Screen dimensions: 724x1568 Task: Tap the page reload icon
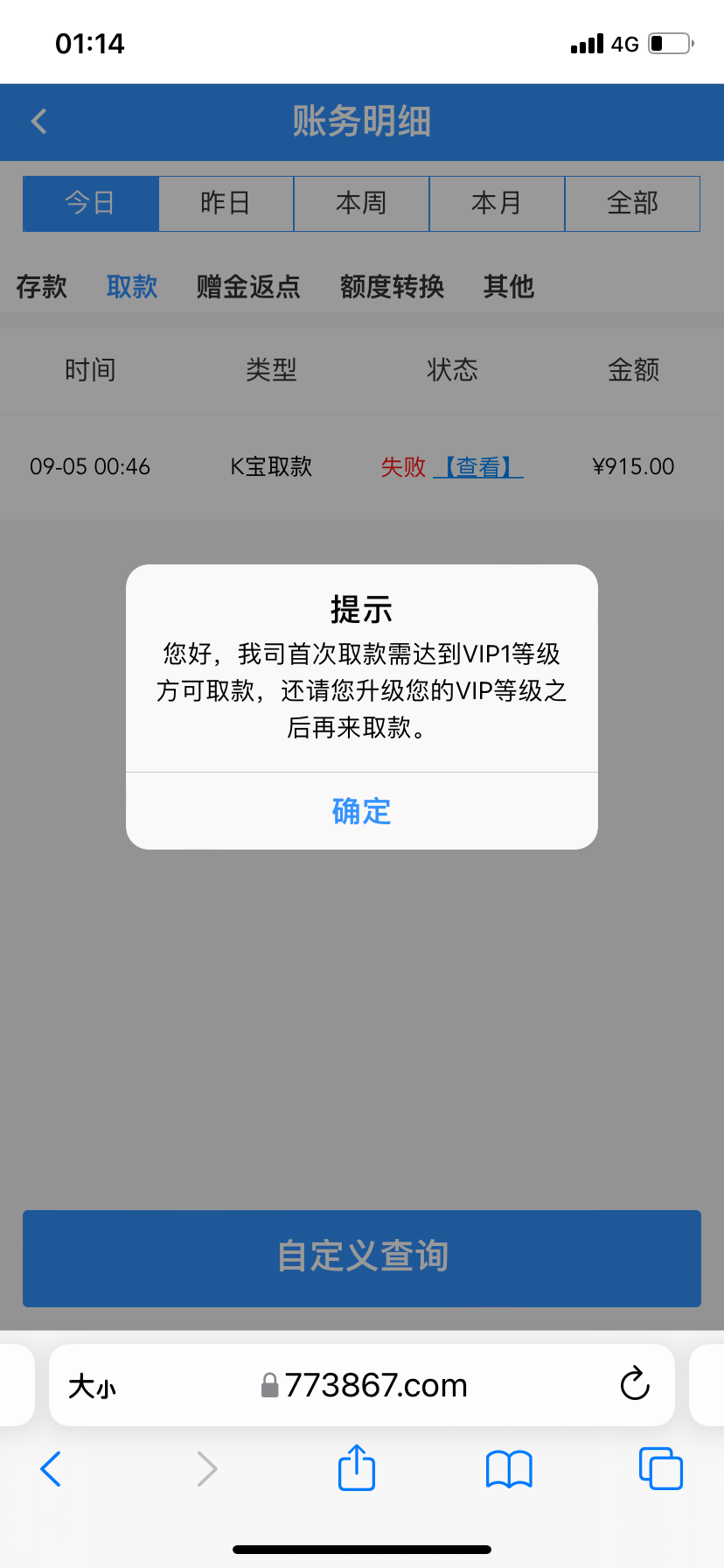634,1385
